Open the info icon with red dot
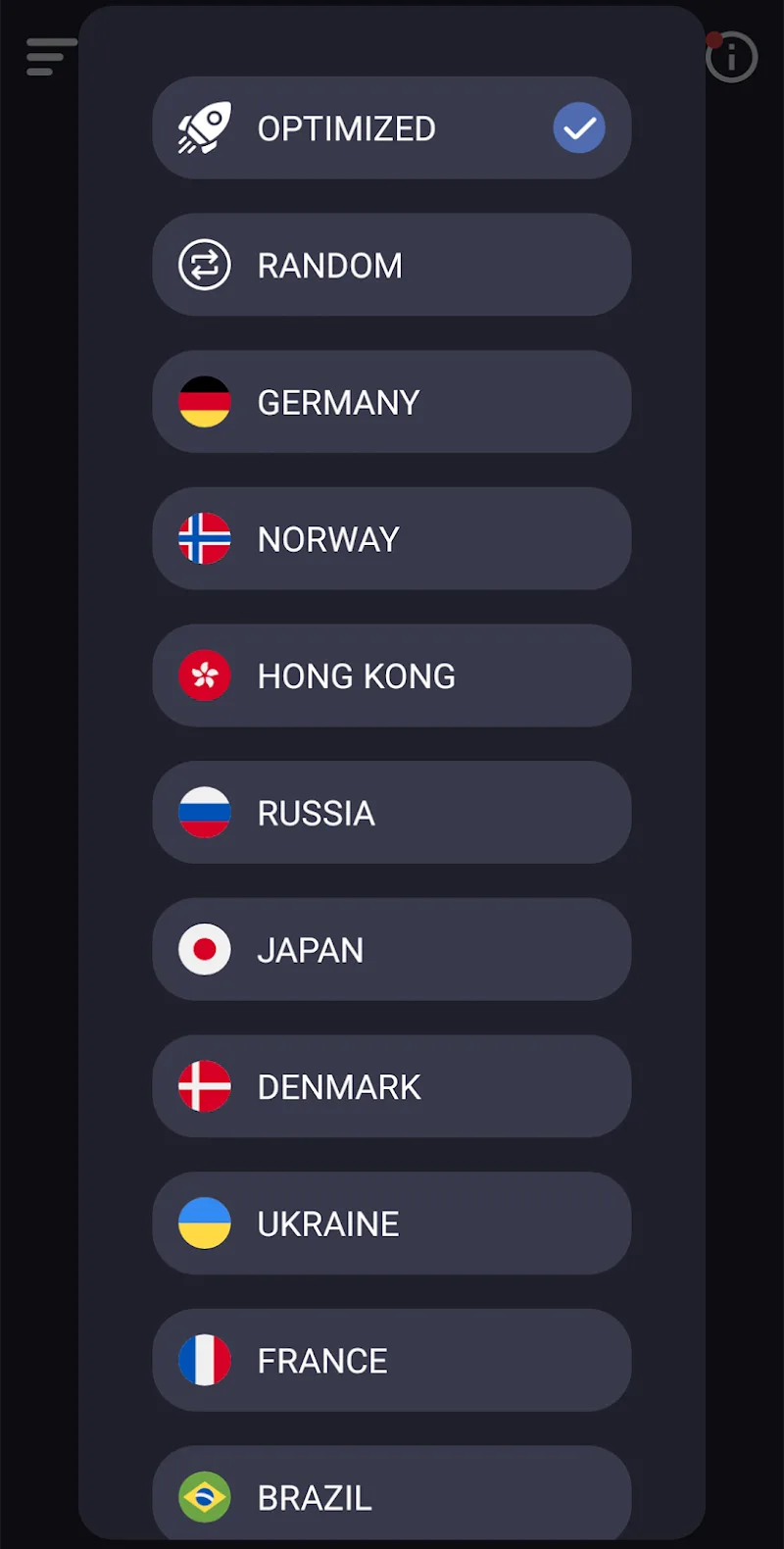Viewport: 784px width, 1549px height. coord(731,57)
